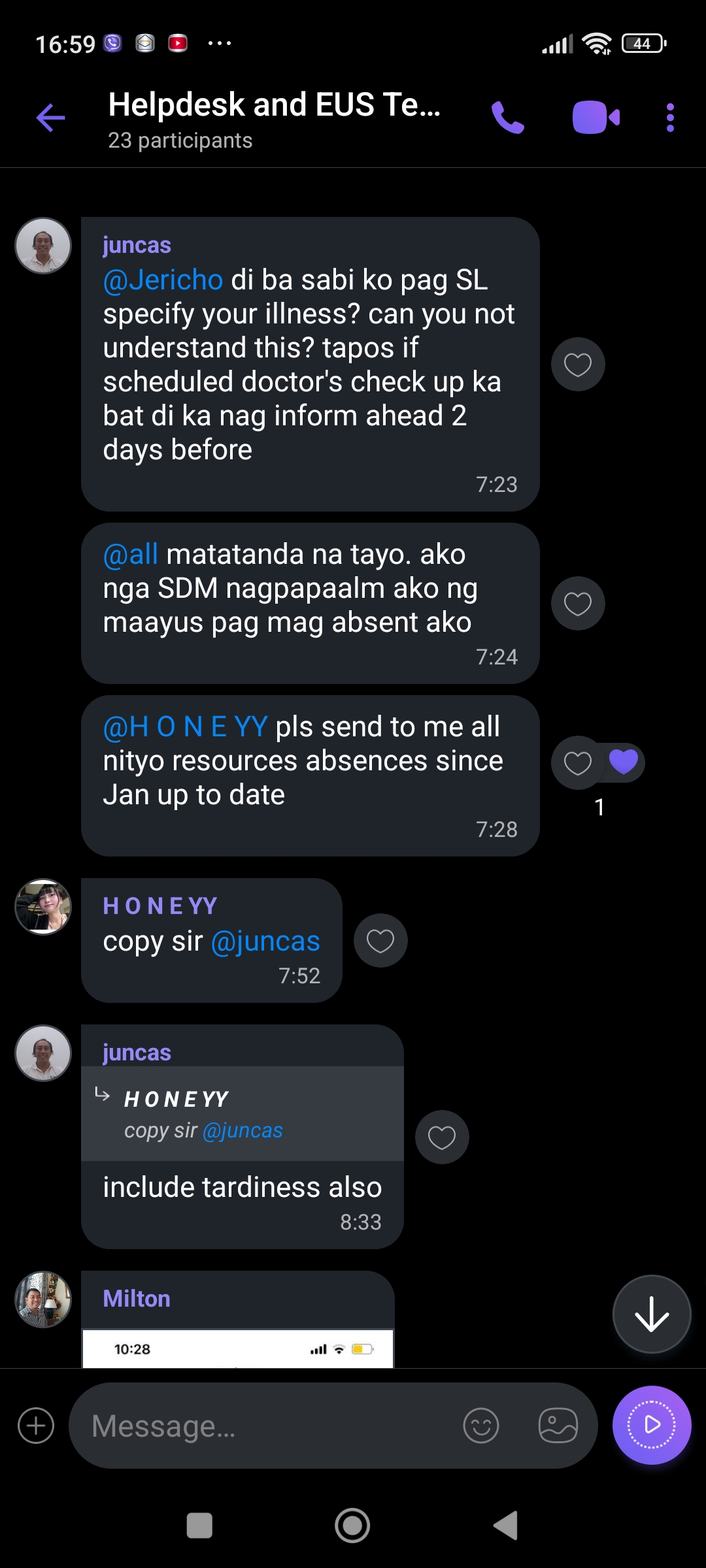The height and width of the screenshot is (1568, 706).
Task: Start a group video call
Action: click(596, 118)
